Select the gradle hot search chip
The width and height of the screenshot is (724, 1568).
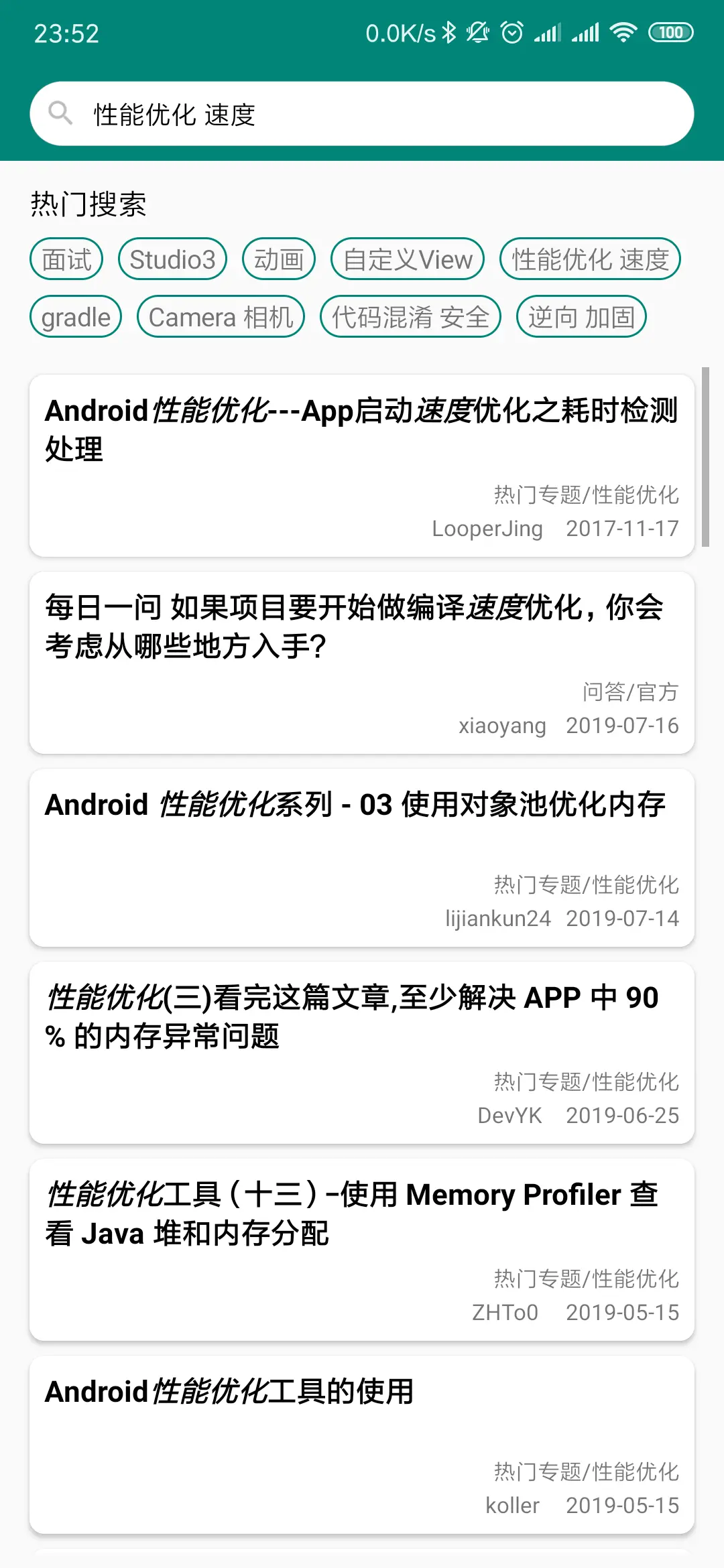click(76, 317)
